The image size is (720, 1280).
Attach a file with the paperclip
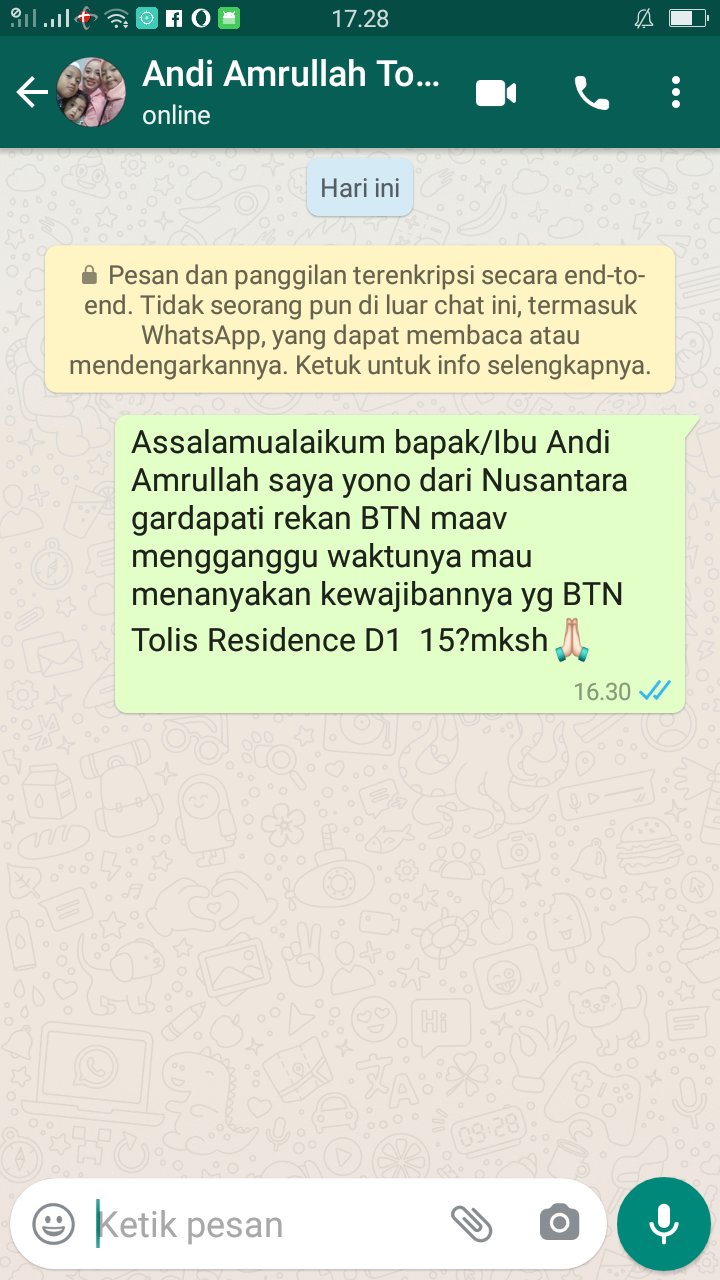(472, 1223)
